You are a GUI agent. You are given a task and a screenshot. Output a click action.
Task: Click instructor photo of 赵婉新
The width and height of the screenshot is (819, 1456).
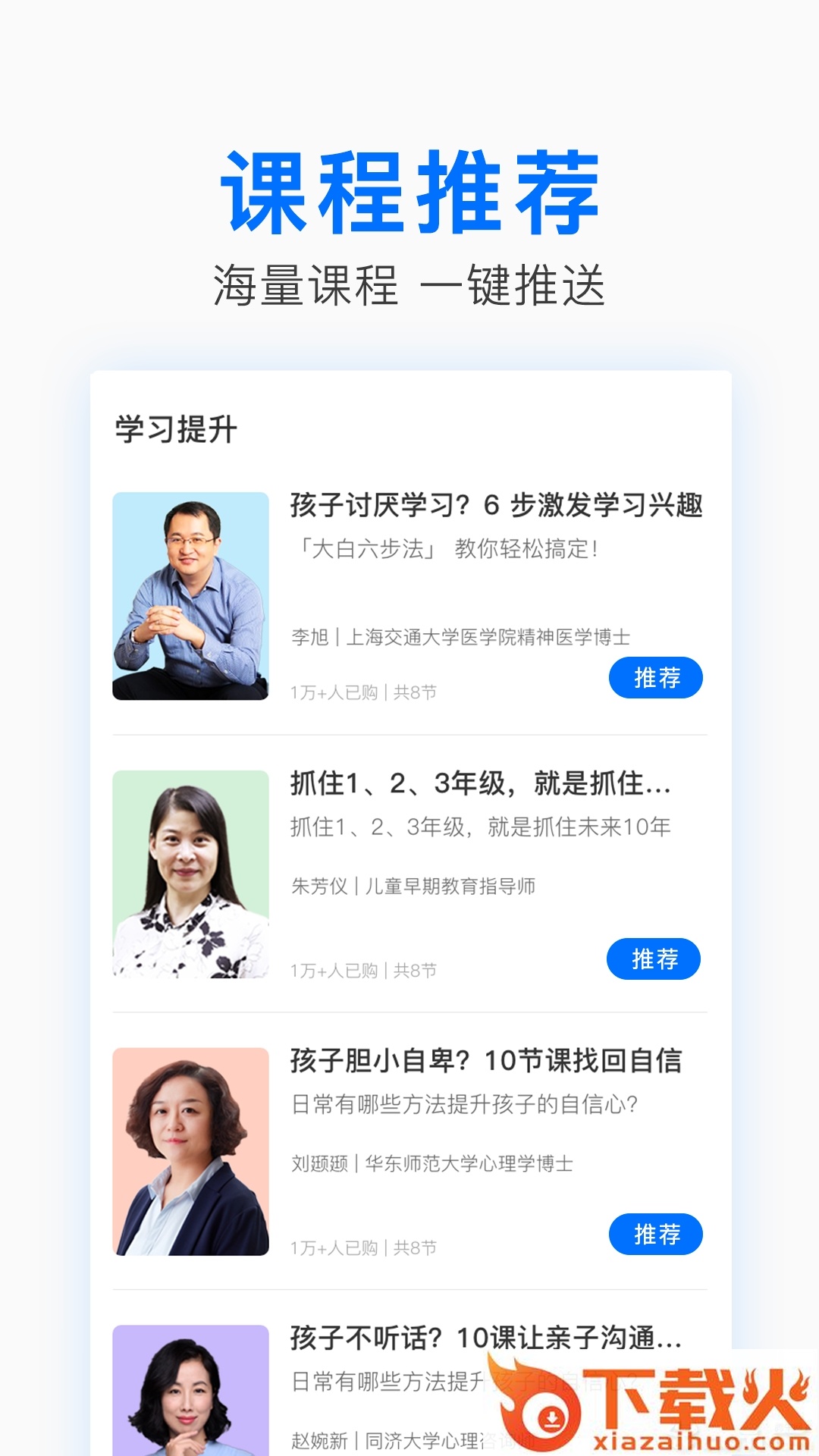(x=192, y=1403)
